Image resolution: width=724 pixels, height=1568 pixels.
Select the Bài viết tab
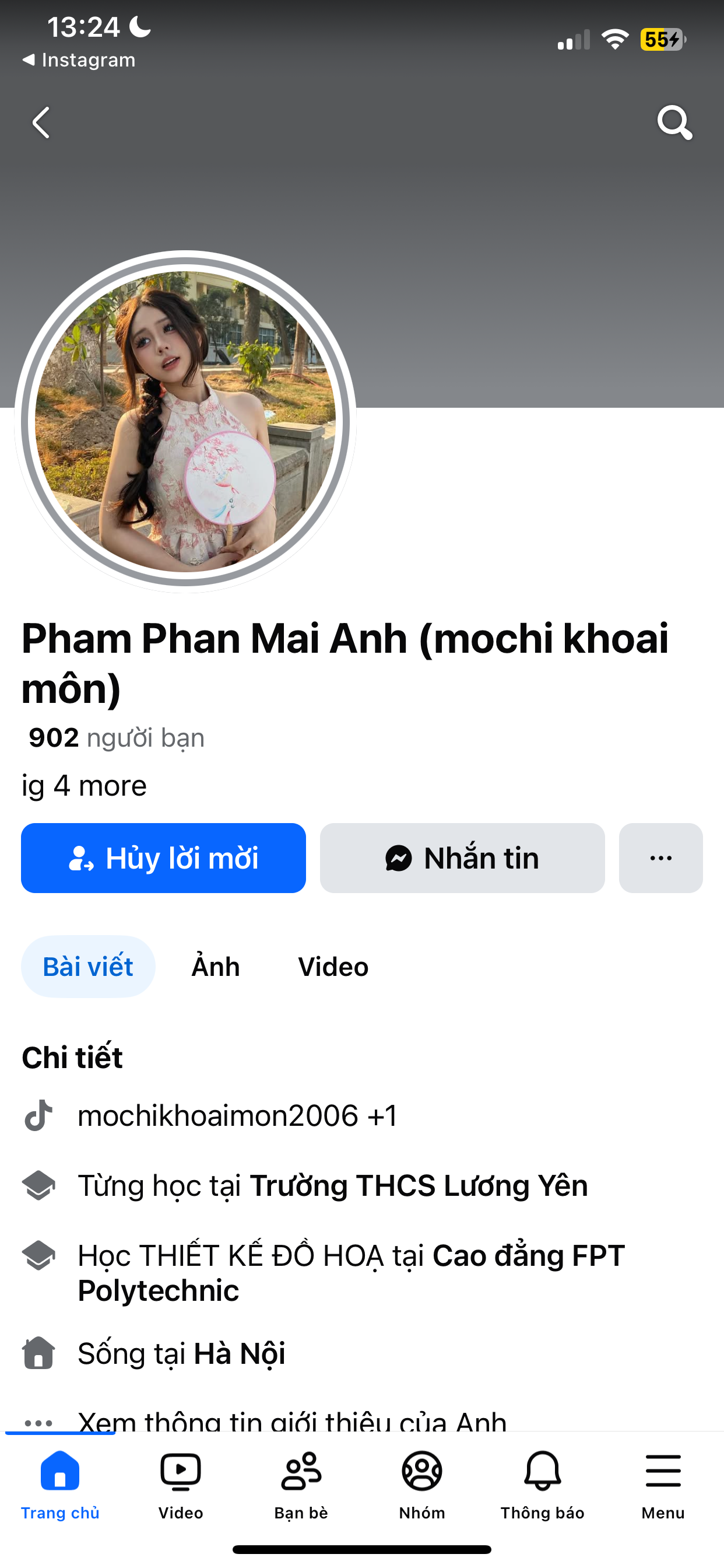pyautogui.click(x=88, y=967)
